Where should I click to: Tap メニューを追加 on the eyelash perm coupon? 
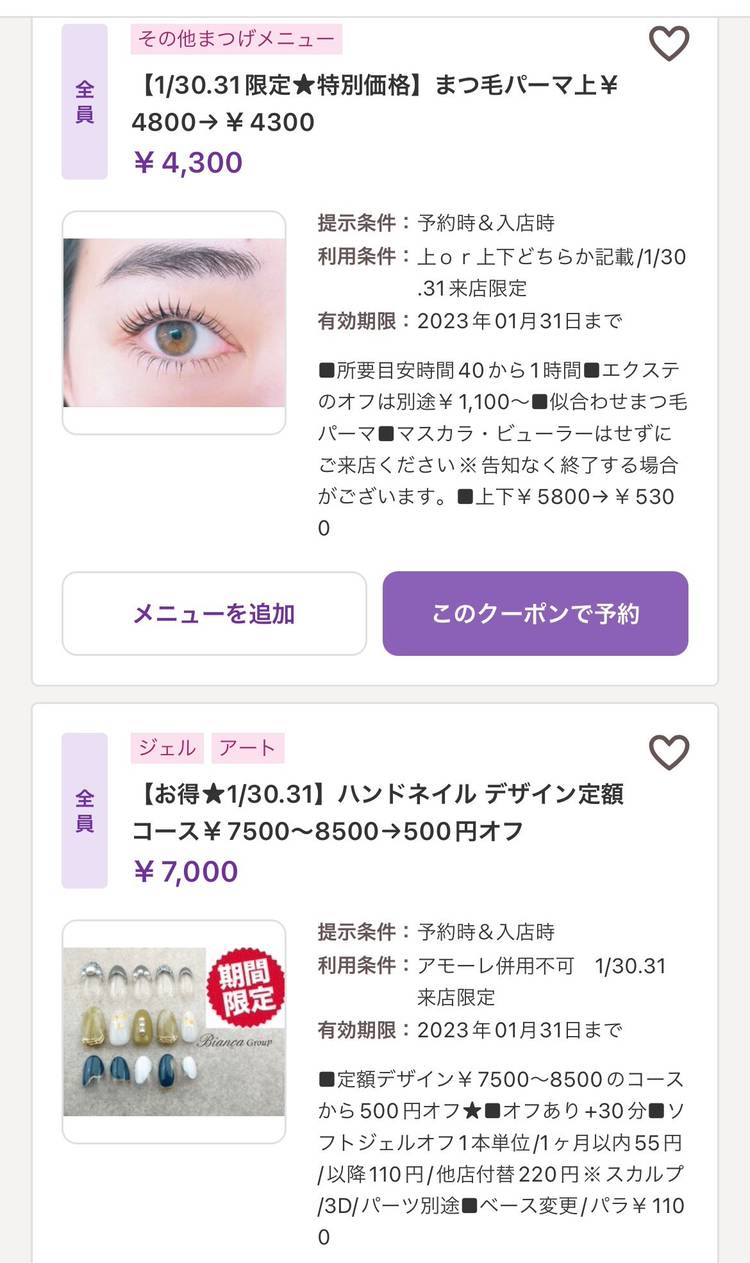point(214,613)
